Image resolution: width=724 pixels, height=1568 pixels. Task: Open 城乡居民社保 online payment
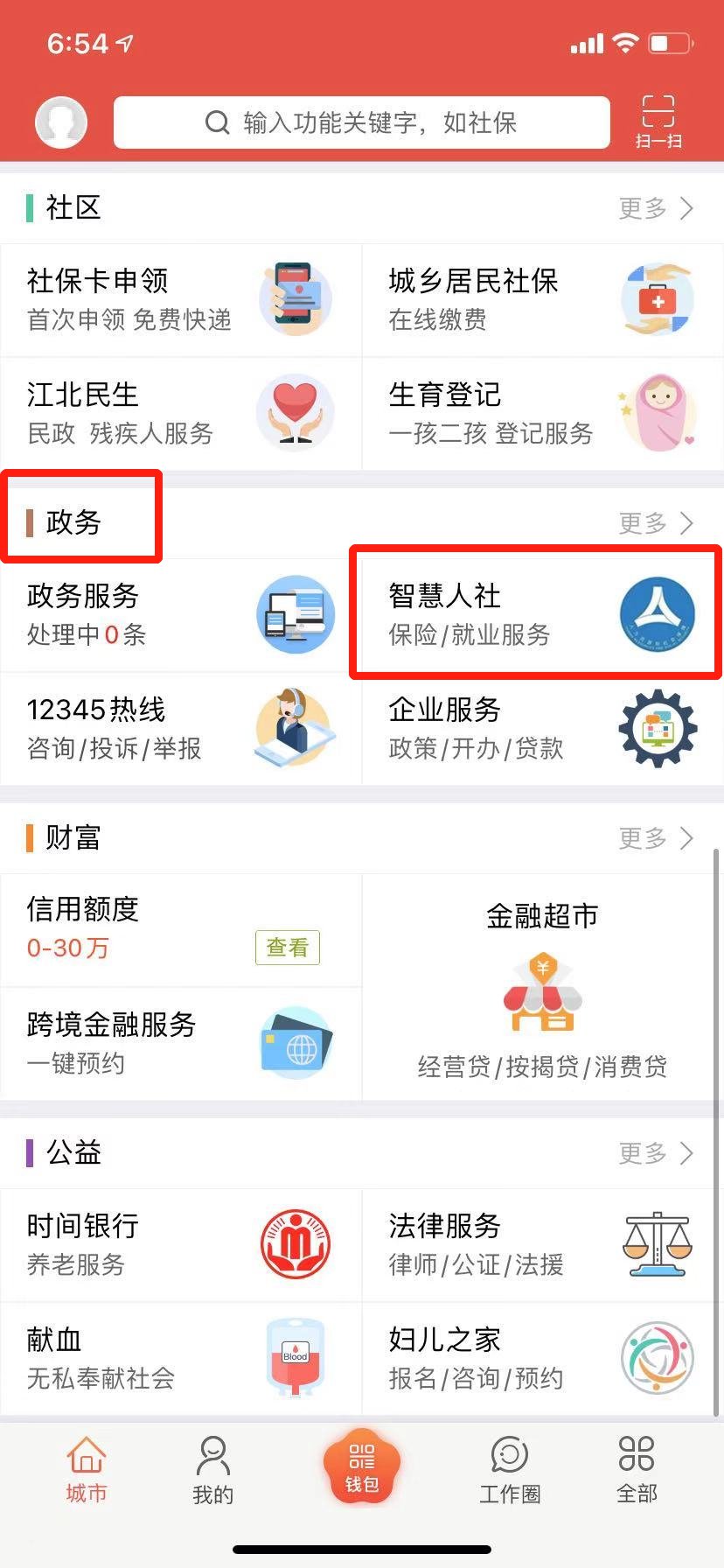click(x=542, y=300)
